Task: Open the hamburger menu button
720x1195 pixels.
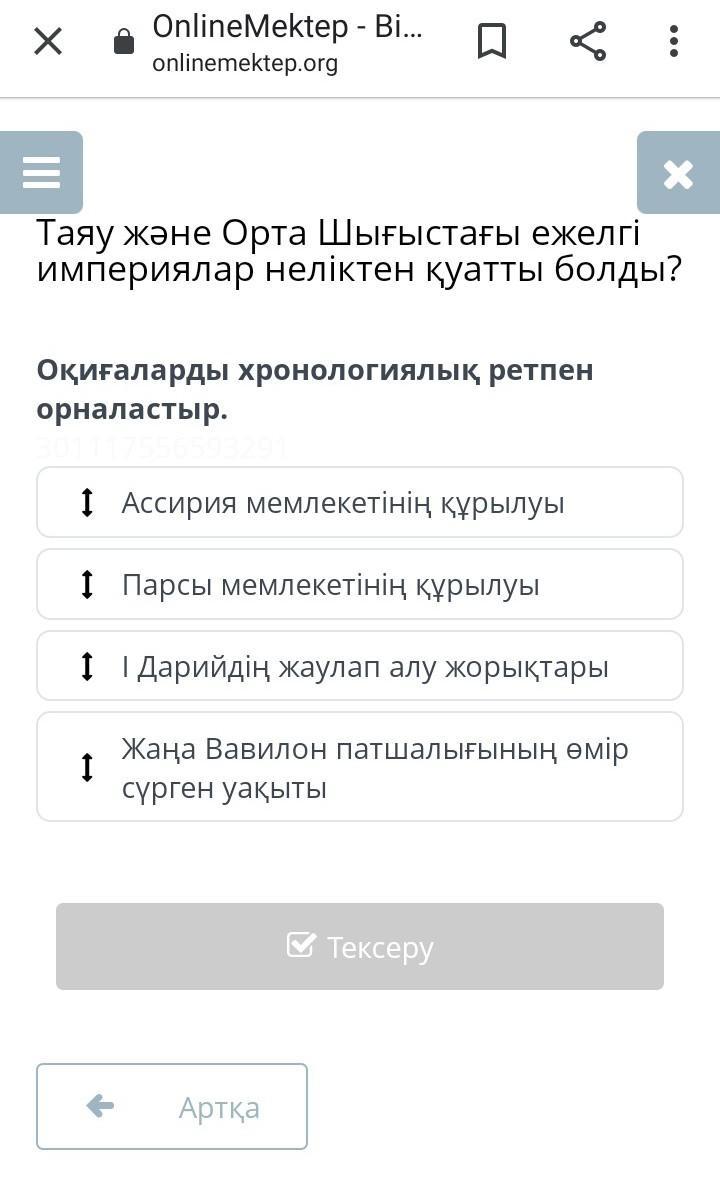Action: [41, 172]
